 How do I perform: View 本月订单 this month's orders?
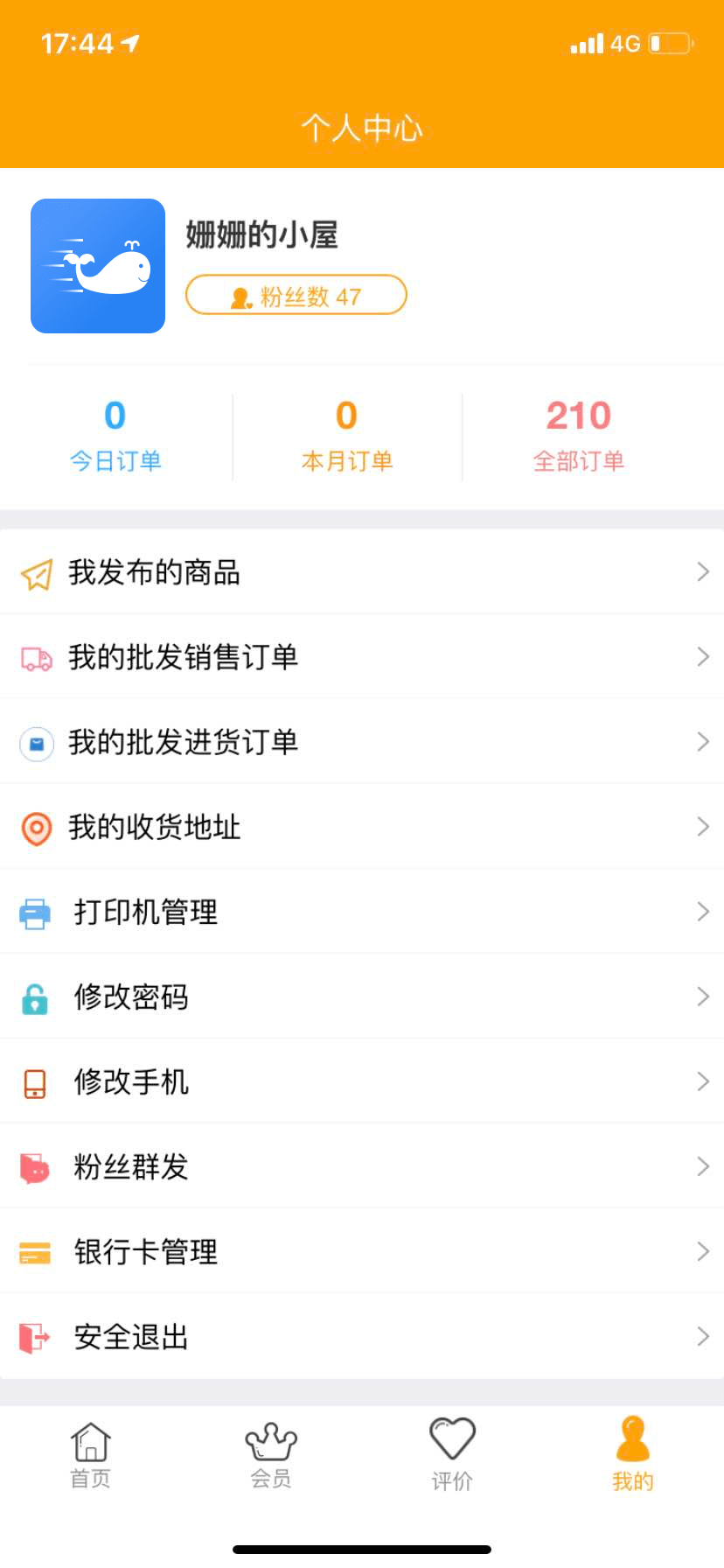(347, 436)
